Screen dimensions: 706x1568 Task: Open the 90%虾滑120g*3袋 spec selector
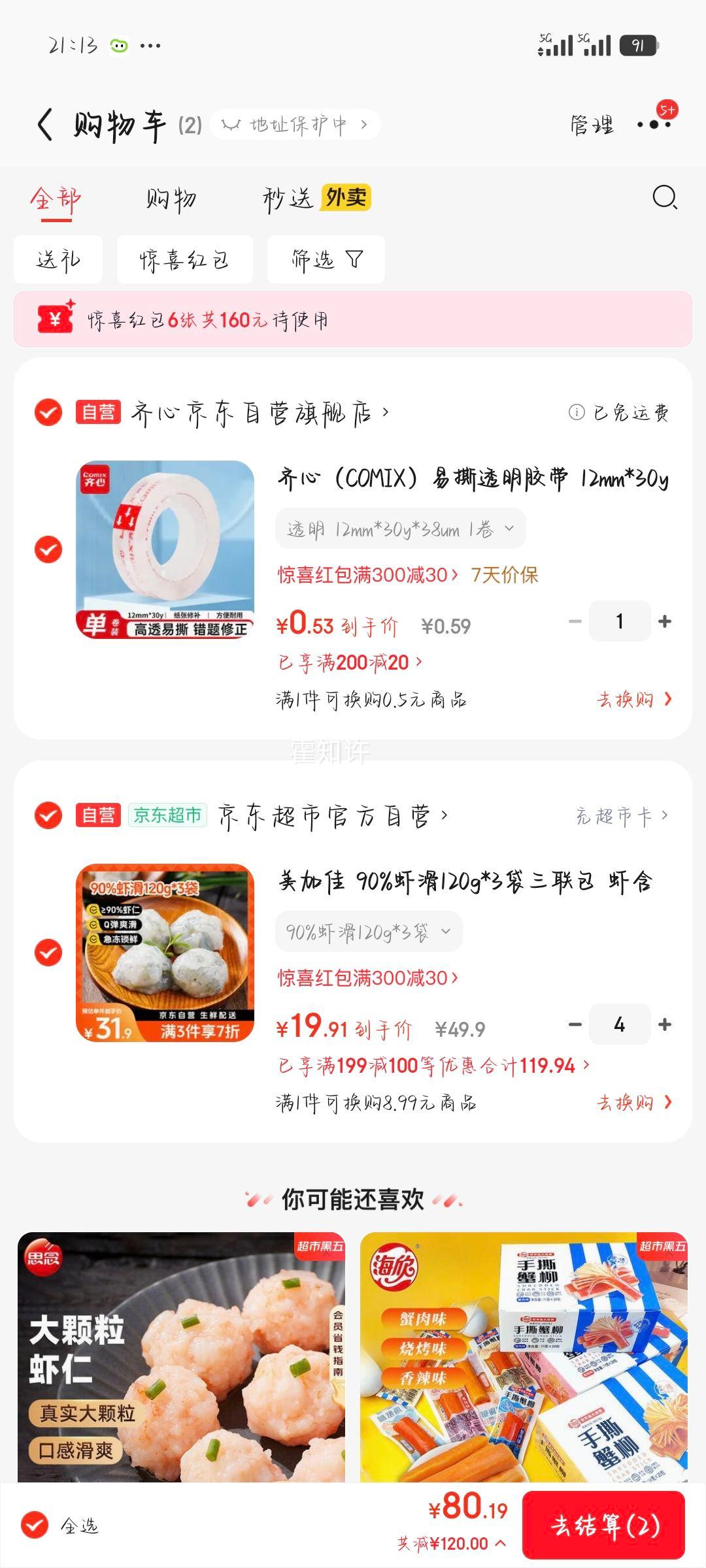point(367,932)
